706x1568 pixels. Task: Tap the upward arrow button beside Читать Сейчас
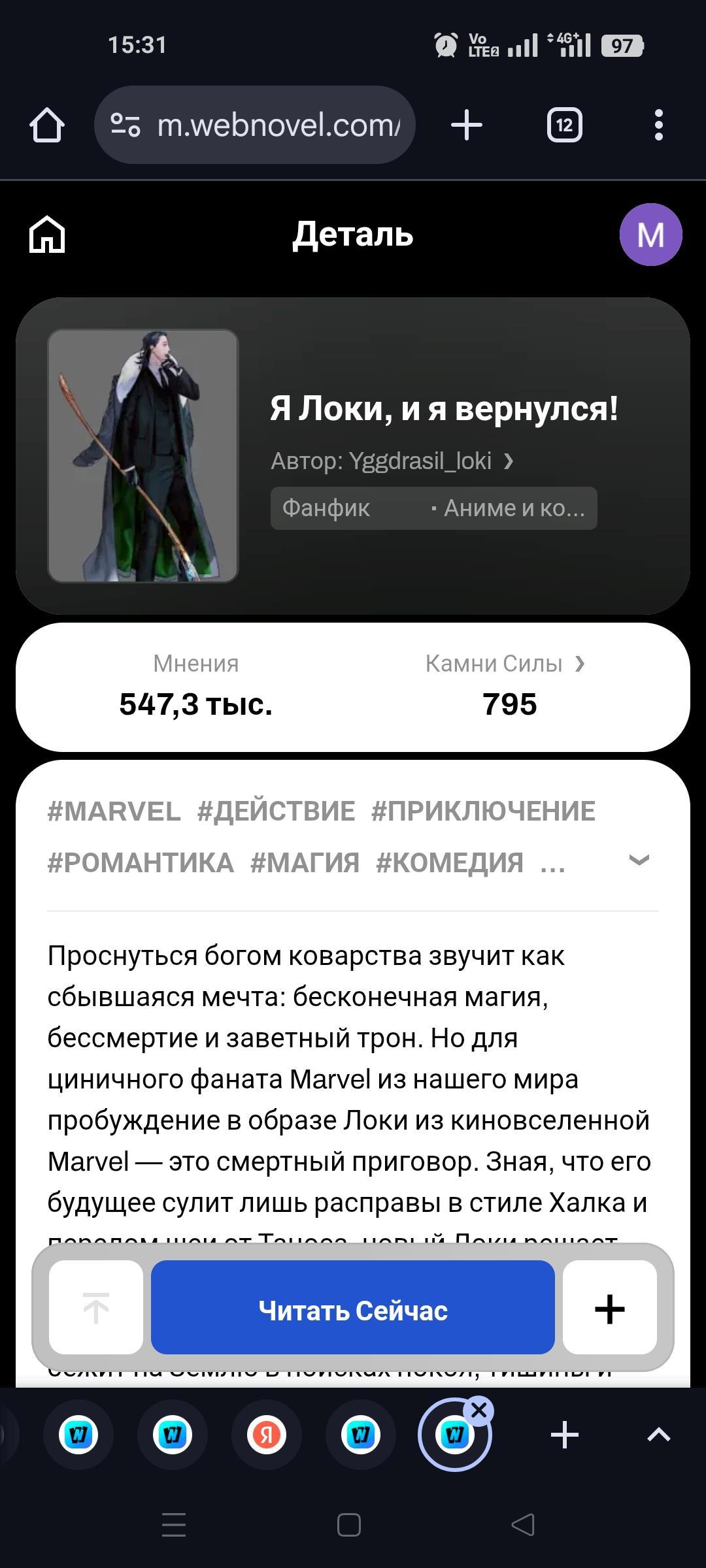click(96, 1311)
